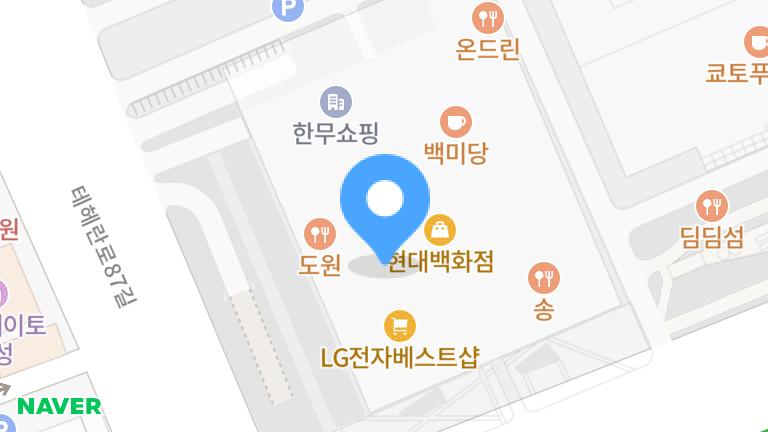
Task: Select the 딤딤섬 restaurant marker
Action: point(712,207)
